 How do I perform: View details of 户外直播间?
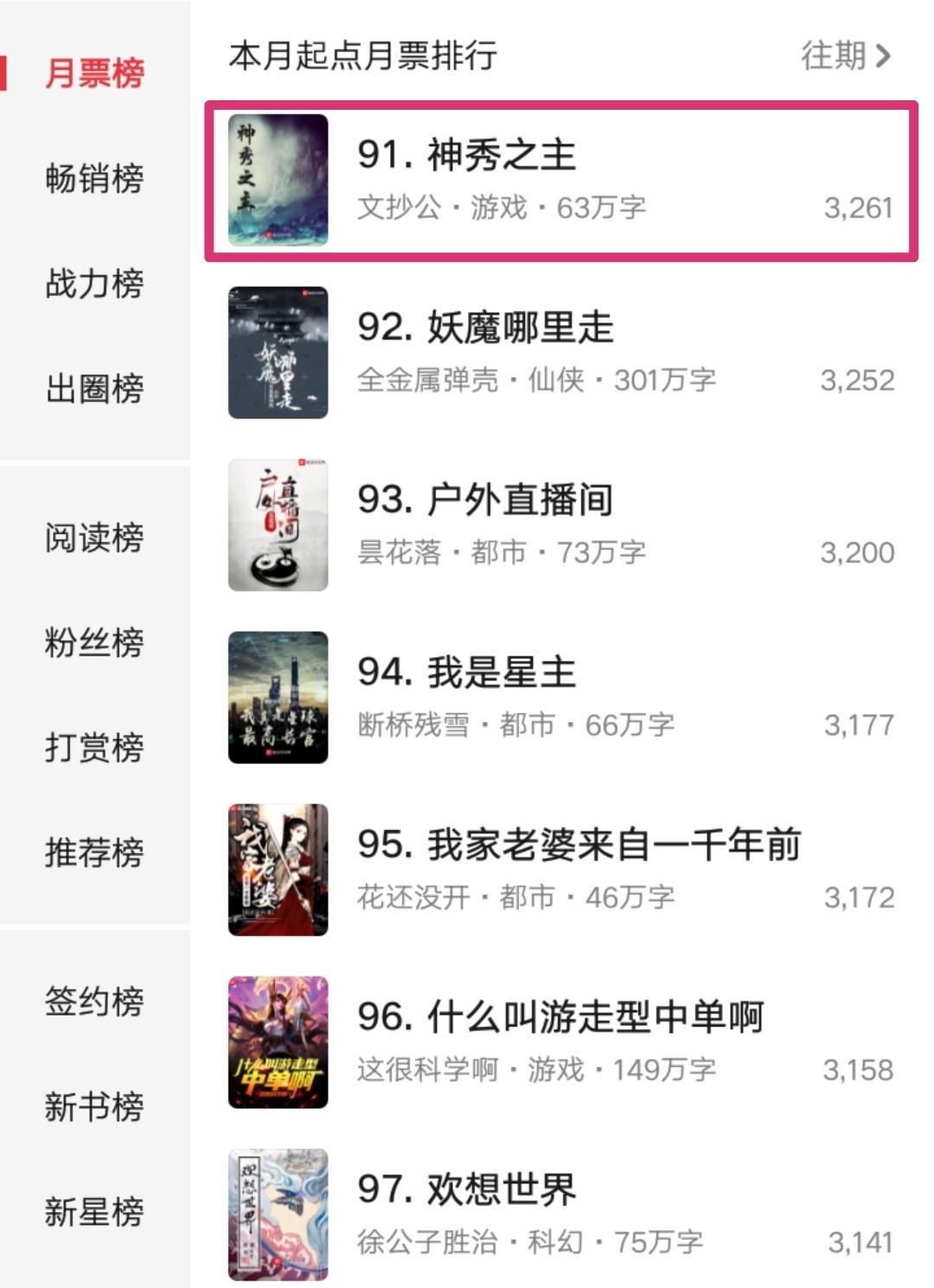point(560,525)
